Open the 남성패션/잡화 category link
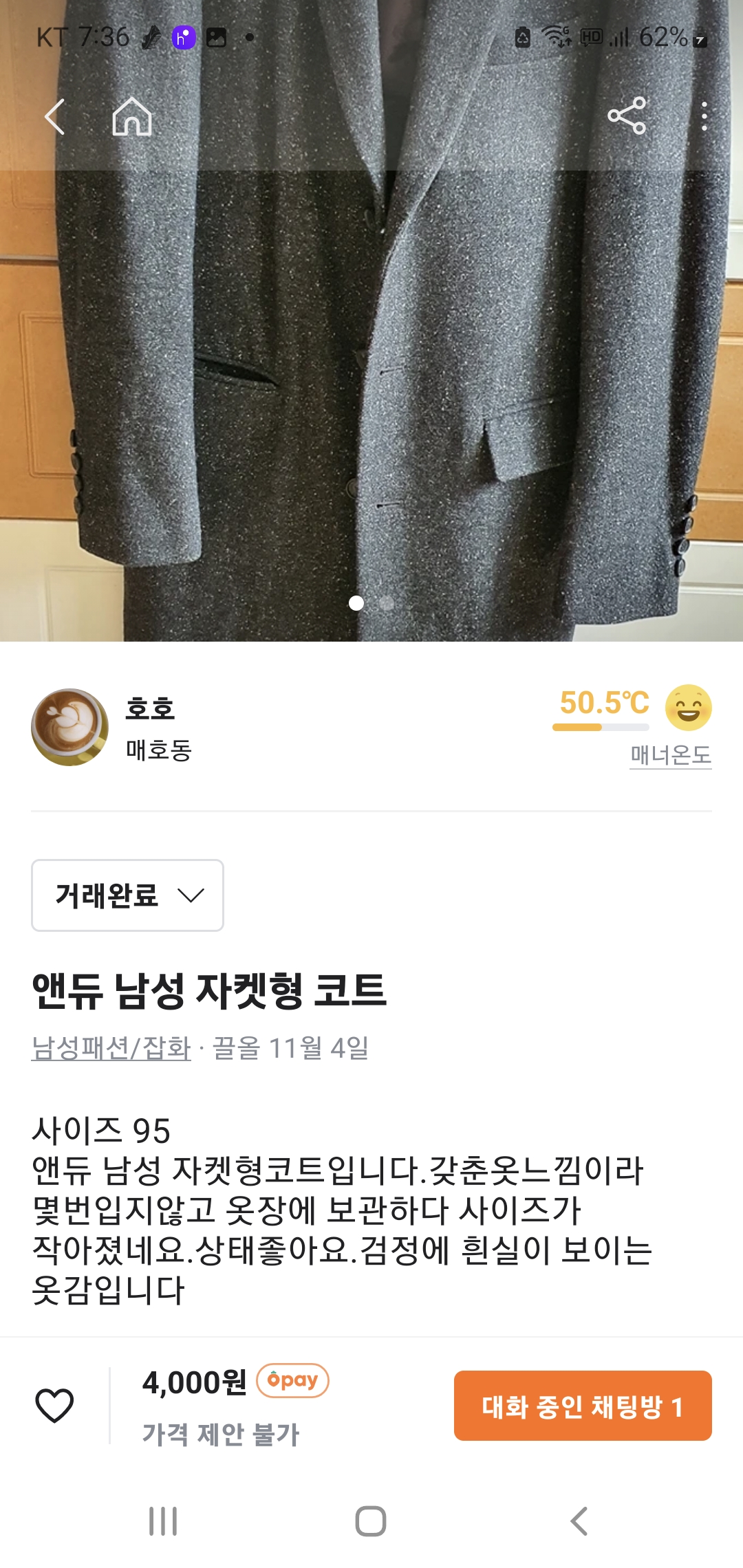This screenshot has height=1568, width=743. pyautogui.click(x=111, y=1048)
